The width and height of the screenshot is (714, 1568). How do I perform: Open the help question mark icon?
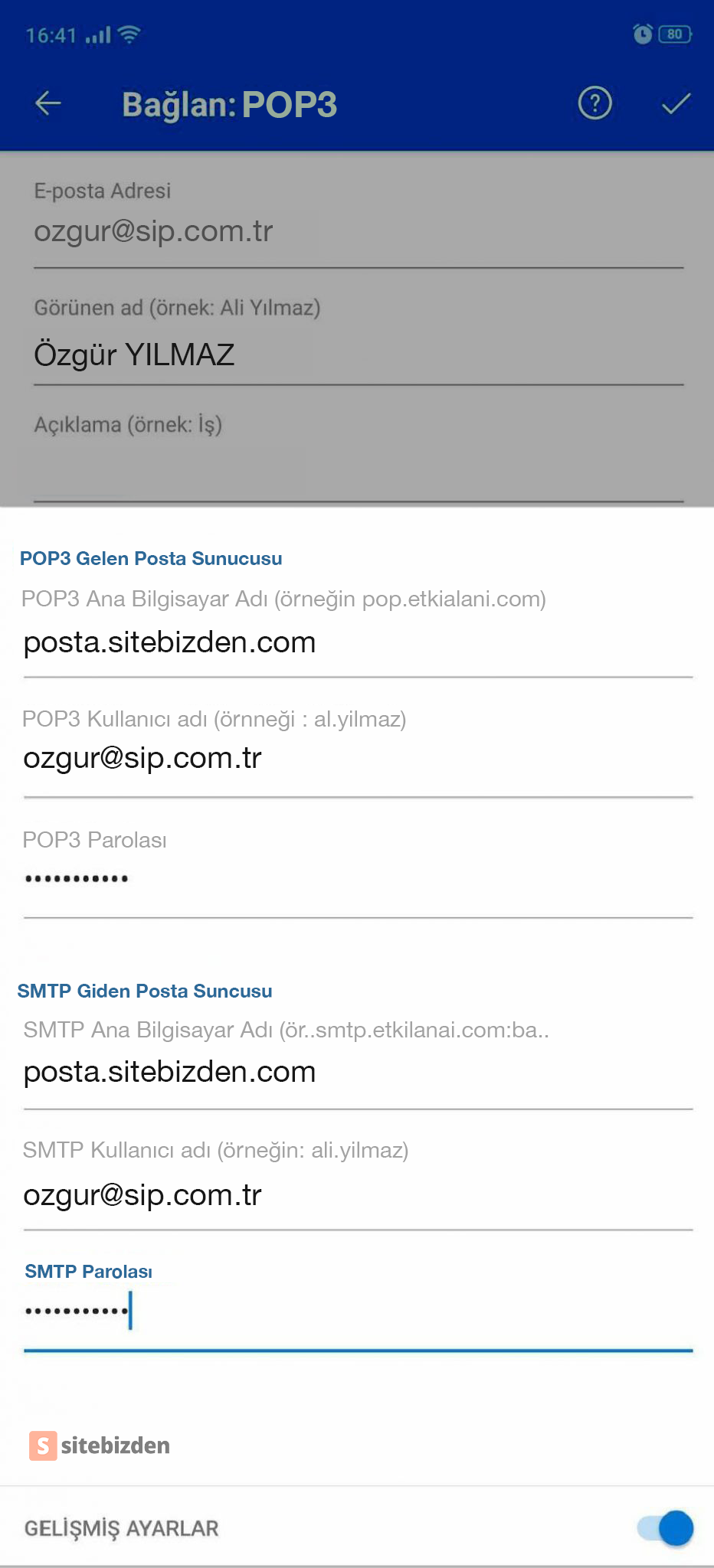(594, 103)
